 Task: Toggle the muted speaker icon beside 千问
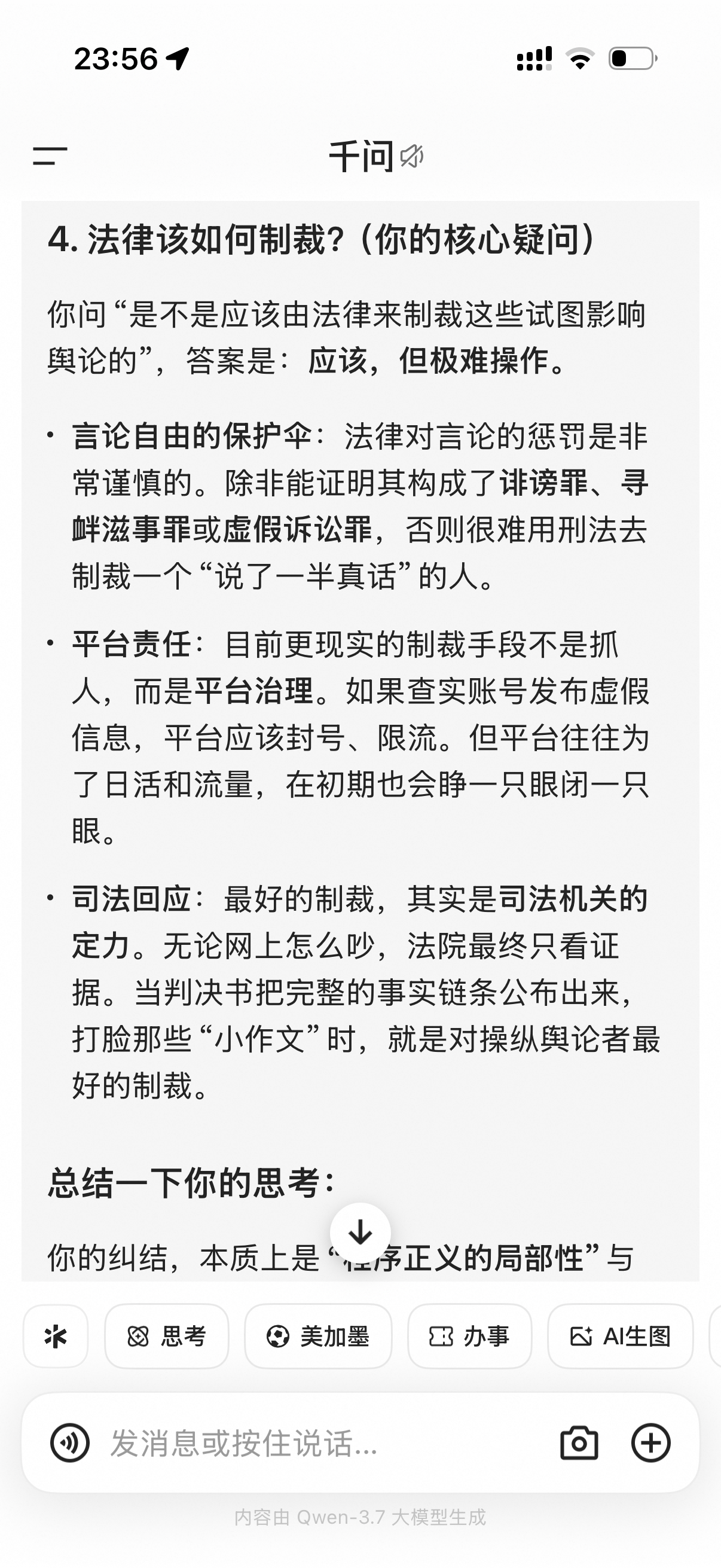[x=412, y=157]
